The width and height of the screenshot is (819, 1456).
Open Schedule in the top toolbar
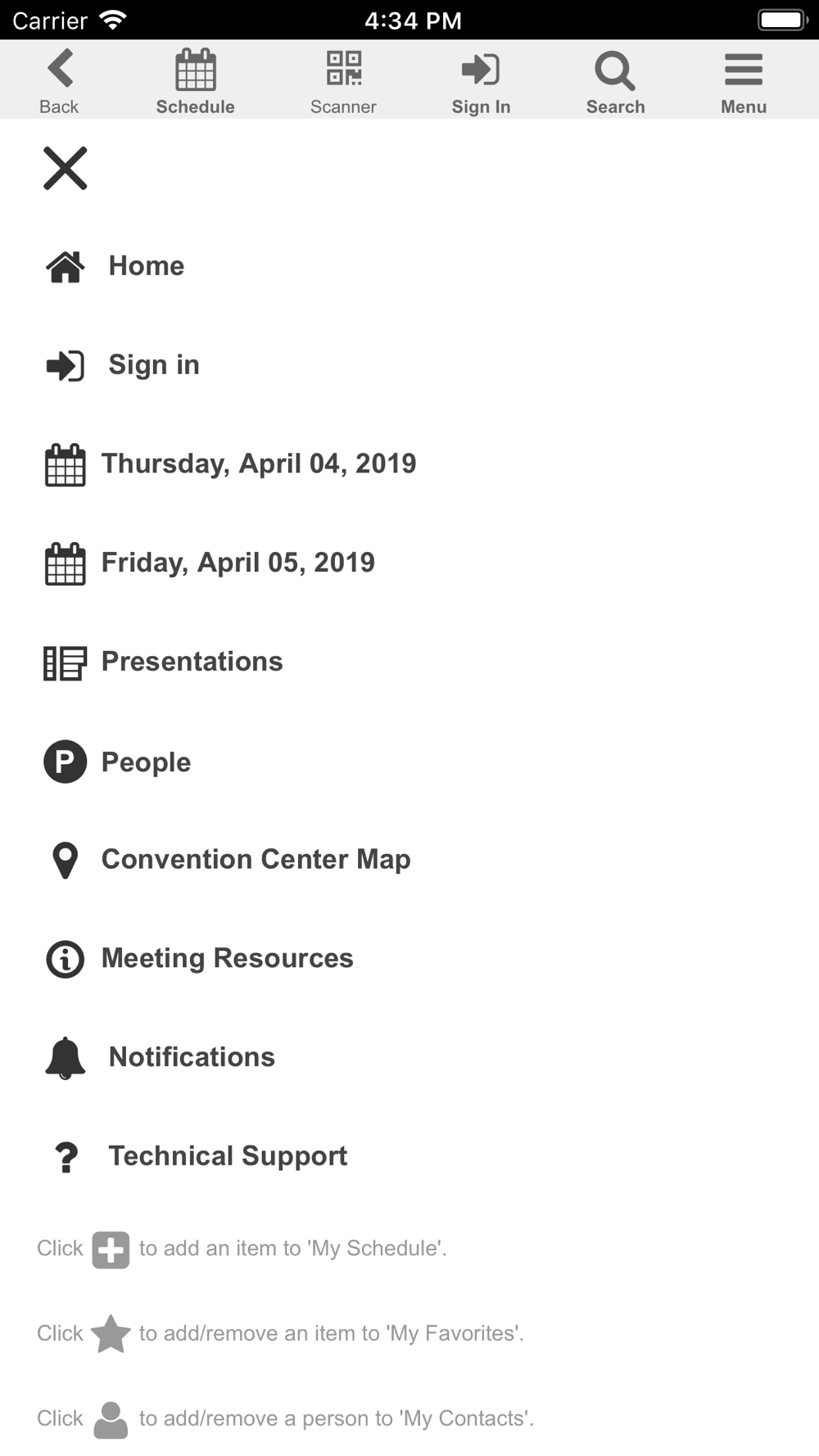click(x=195, y=81)
